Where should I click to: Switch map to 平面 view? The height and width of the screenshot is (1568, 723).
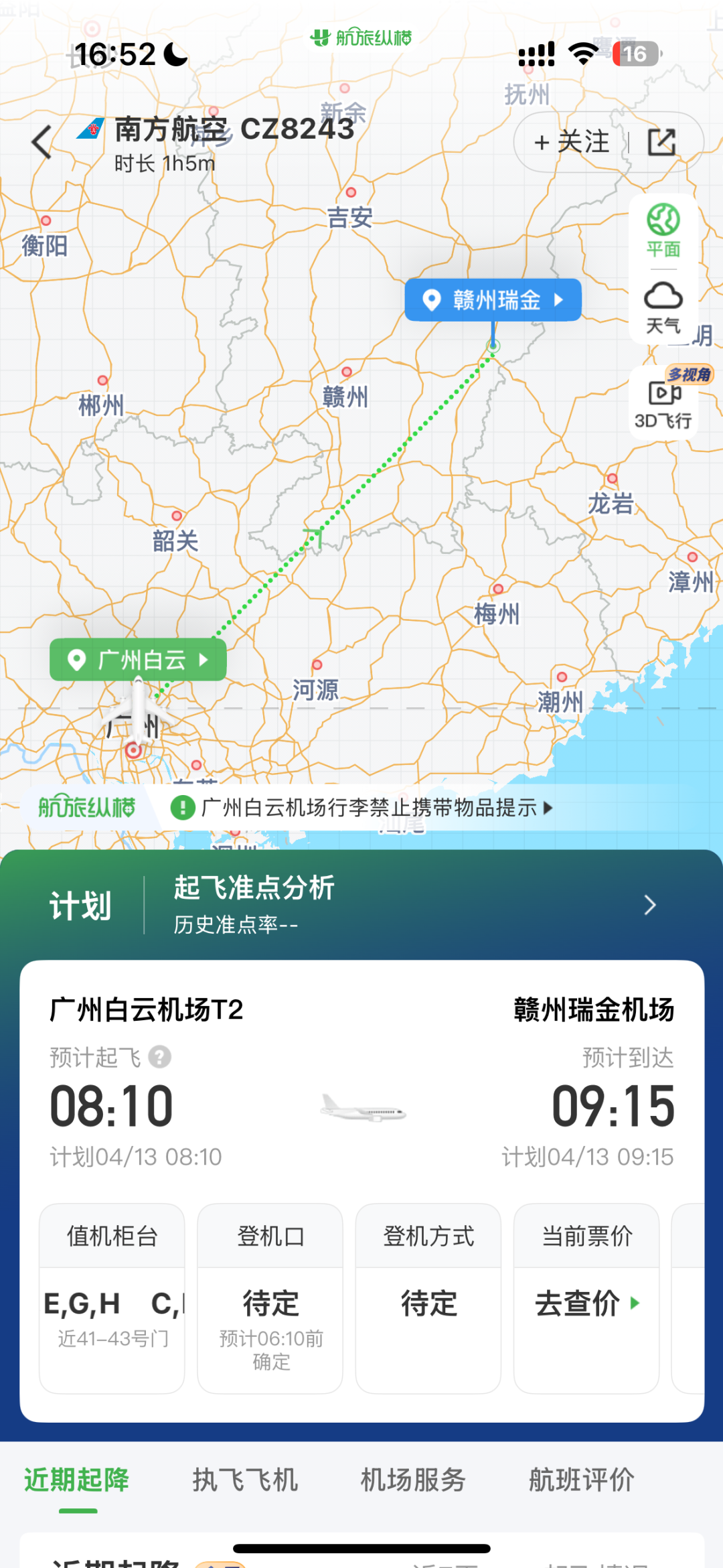(x=663, y=231)
